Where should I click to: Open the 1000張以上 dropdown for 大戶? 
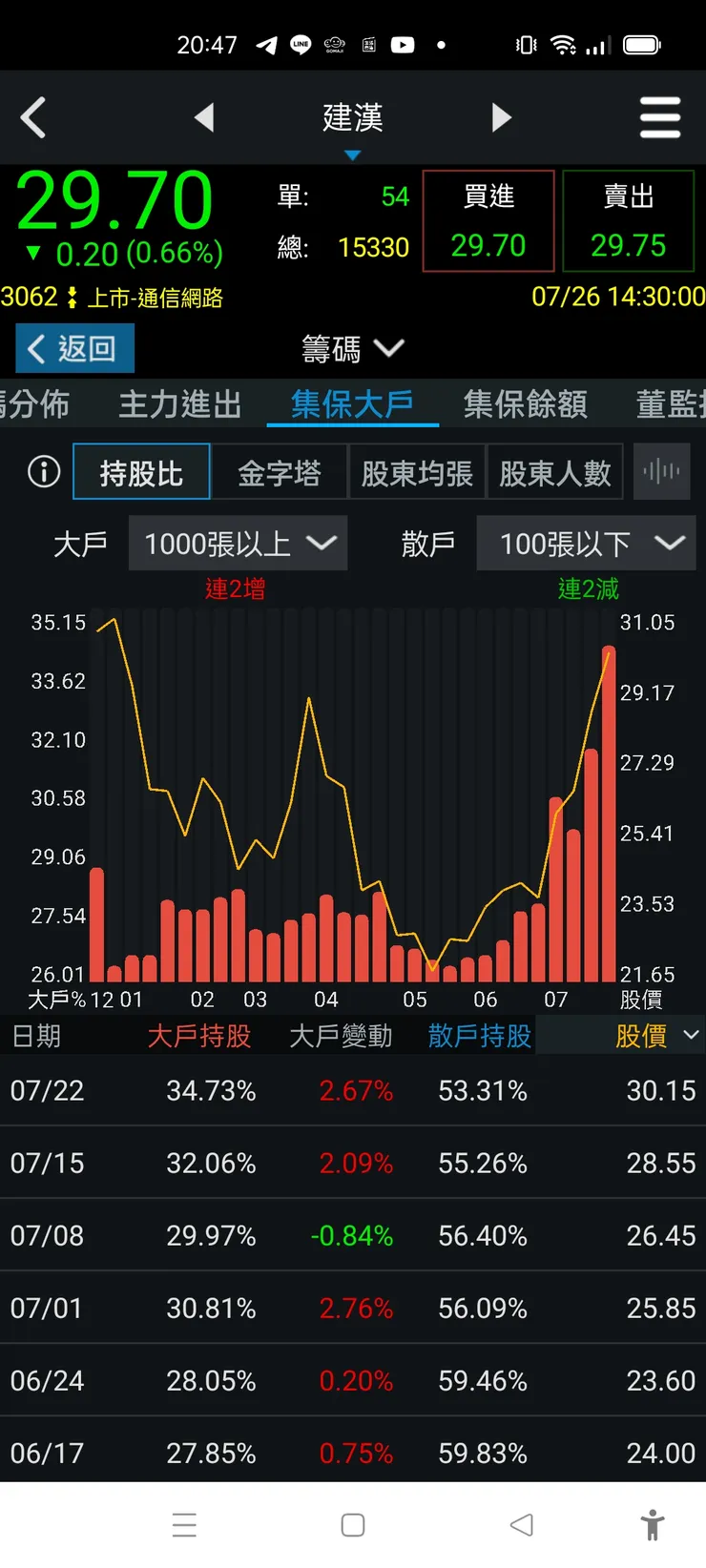[x=238, y=543]
